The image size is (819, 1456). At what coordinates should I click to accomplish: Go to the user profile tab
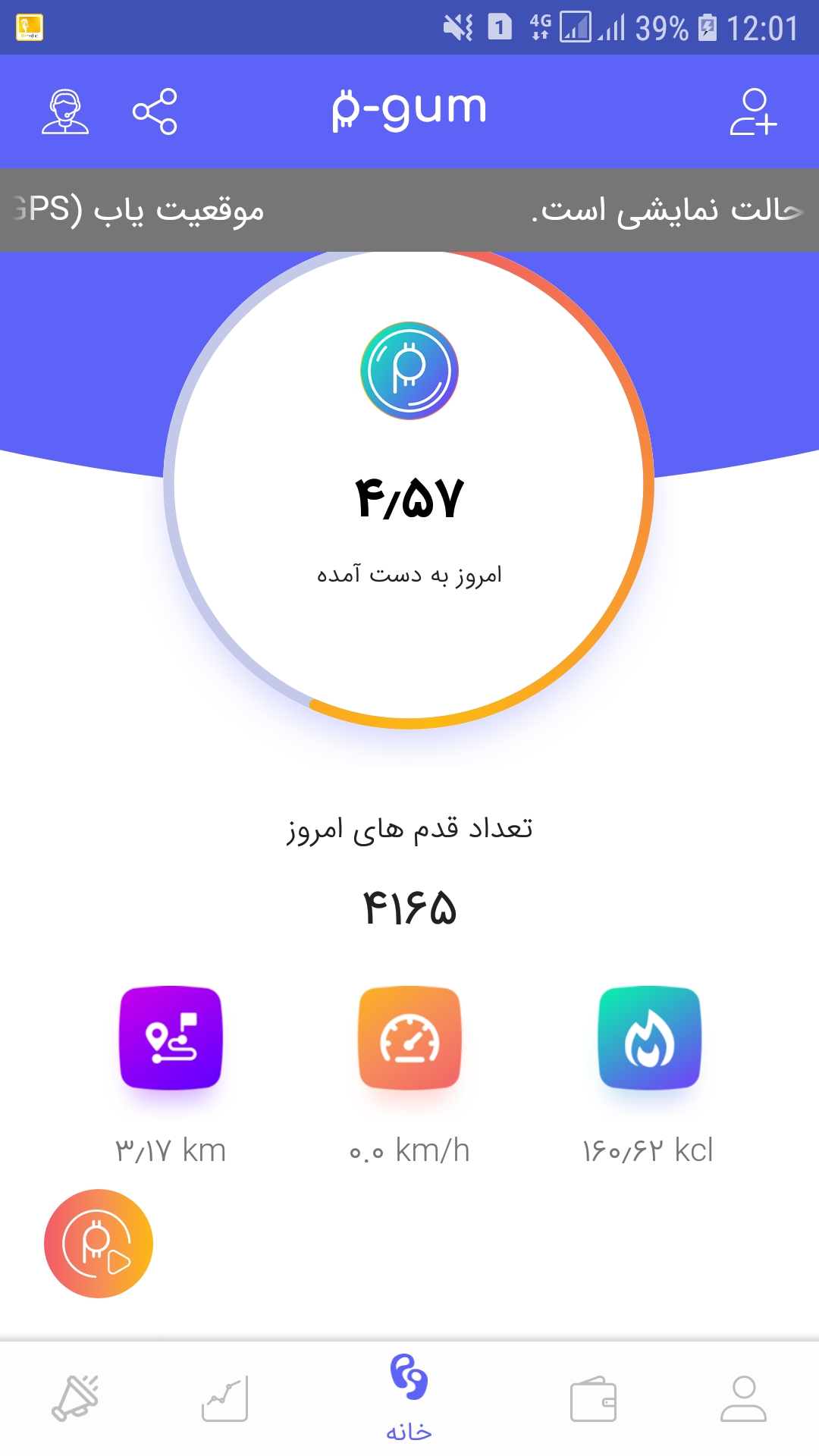(743, 1398)
